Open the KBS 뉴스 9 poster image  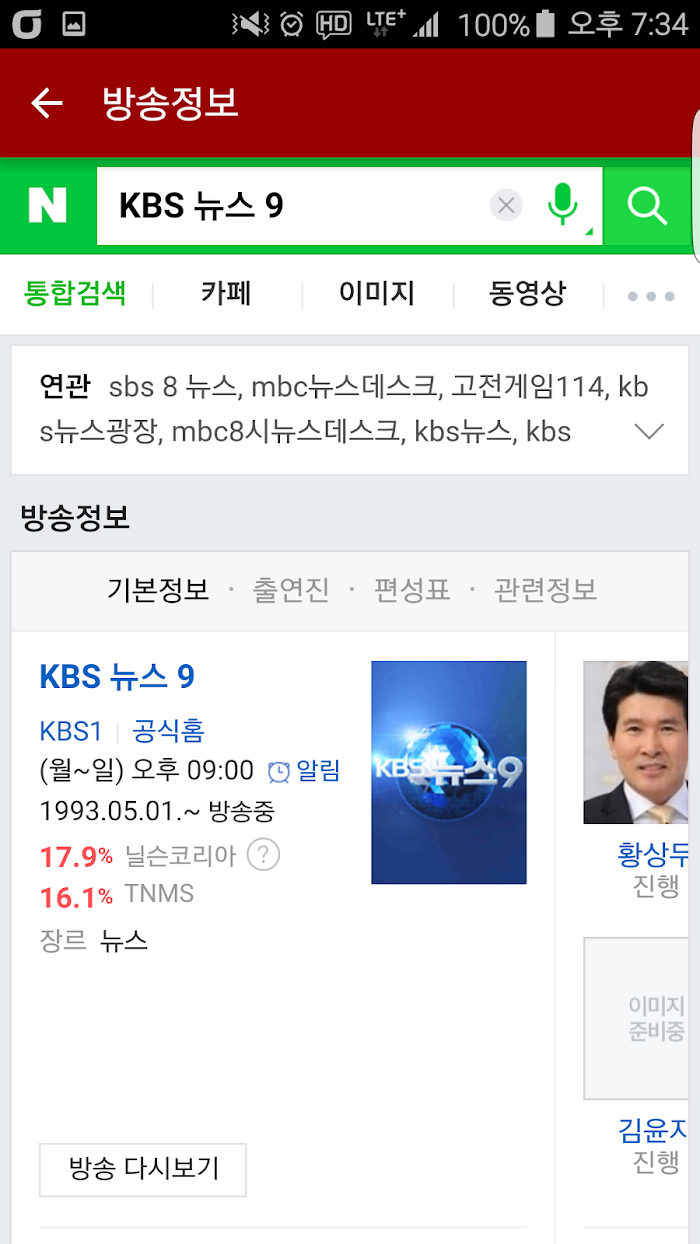tap(449, 772)
